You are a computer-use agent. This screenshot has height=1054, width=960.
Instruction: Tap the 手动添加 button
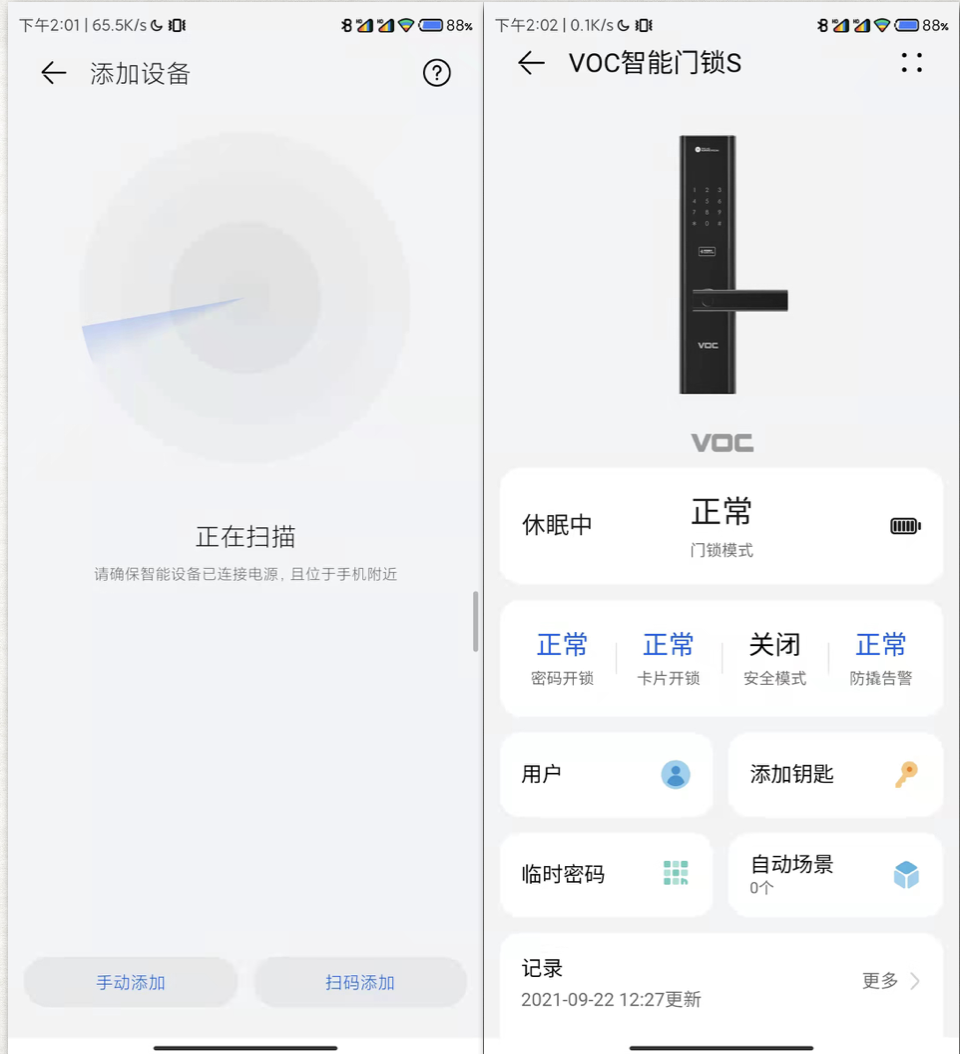click(131, 982)
